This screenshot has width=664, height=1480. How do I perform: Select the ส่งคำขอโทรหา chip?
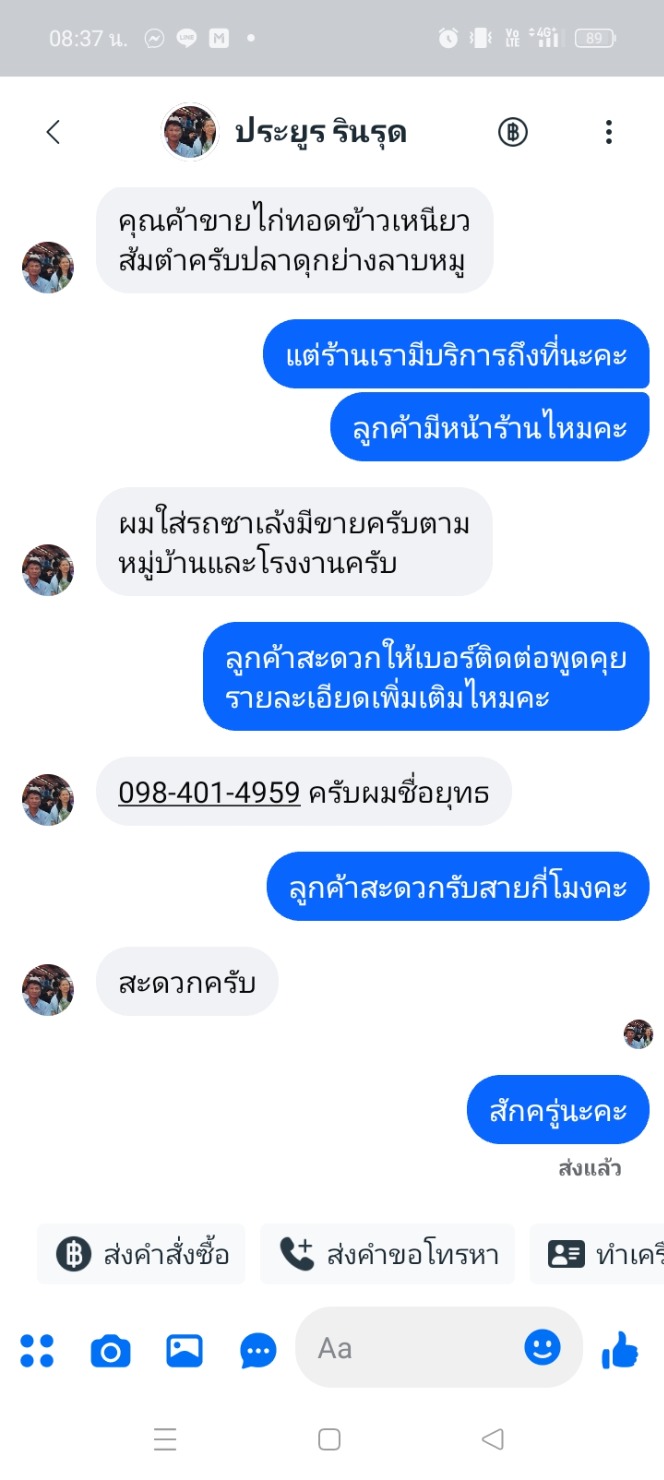pyautogui.click(x=387, y=1254)
